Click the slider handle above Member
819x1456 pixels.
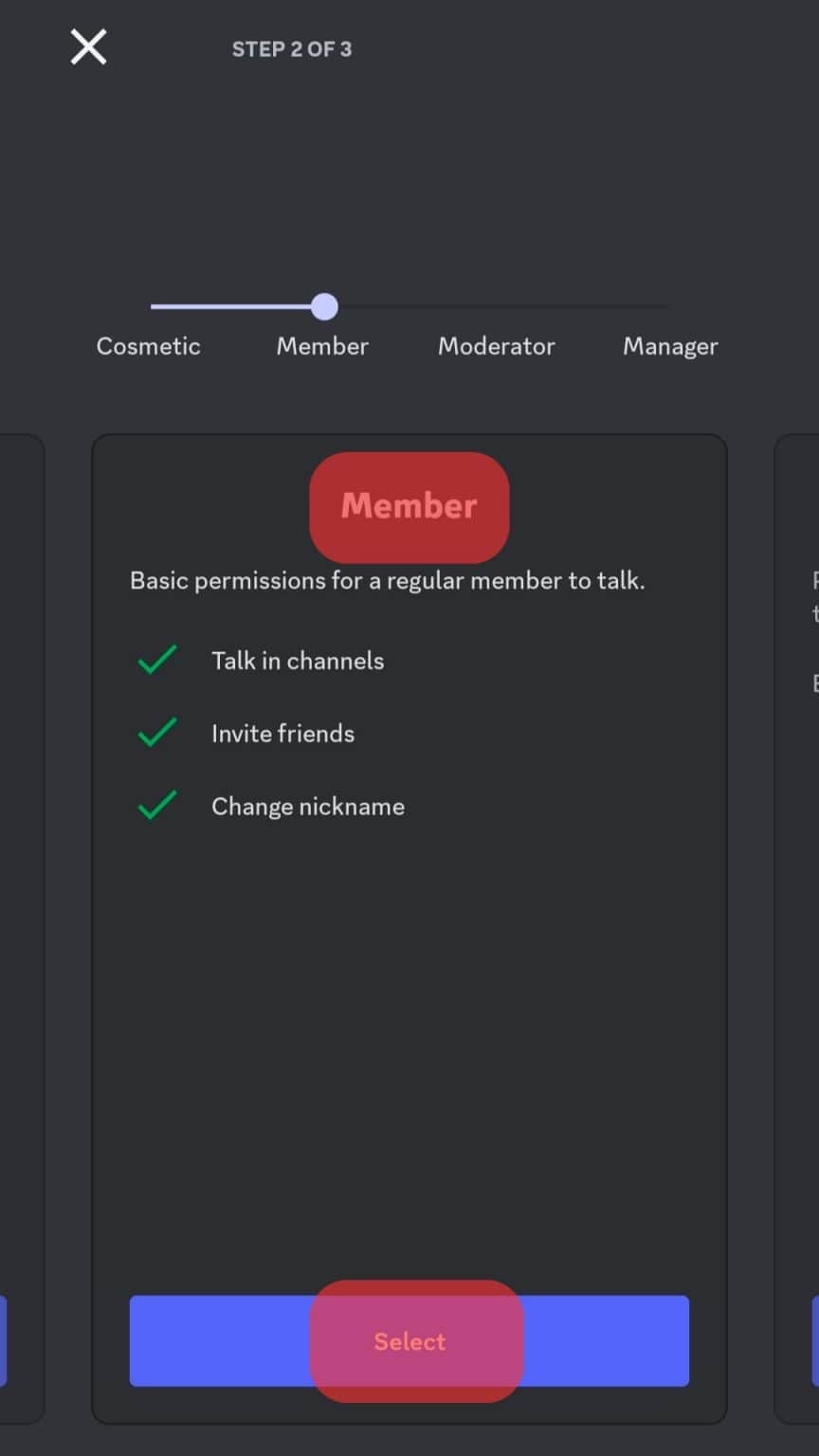(325, 306)
